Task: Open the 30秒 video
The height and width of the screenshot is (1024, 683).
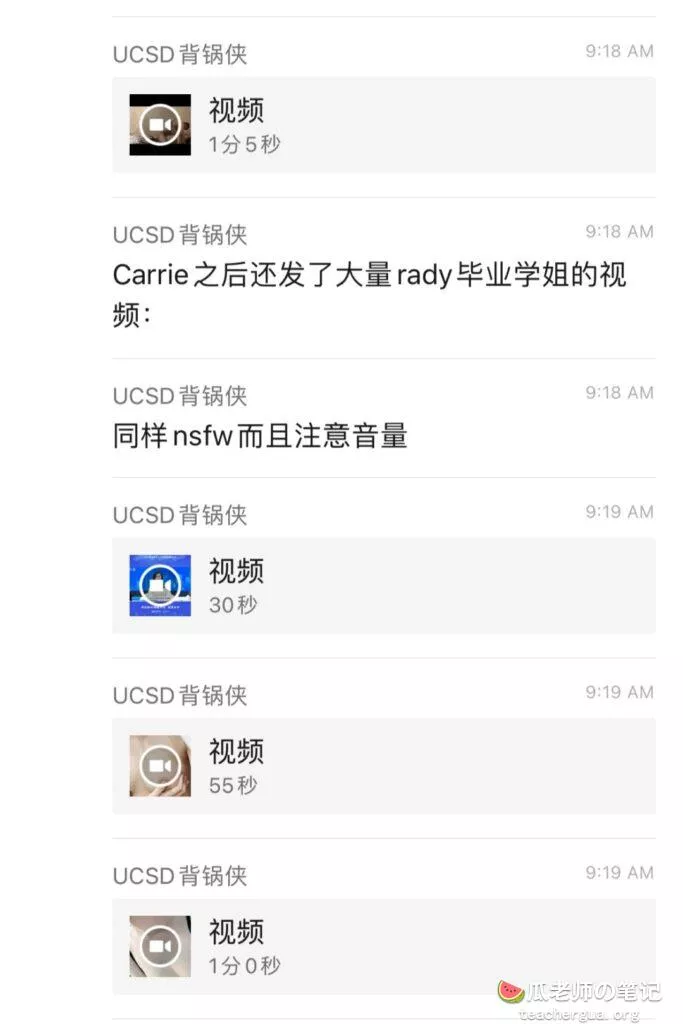Action: 160,585
